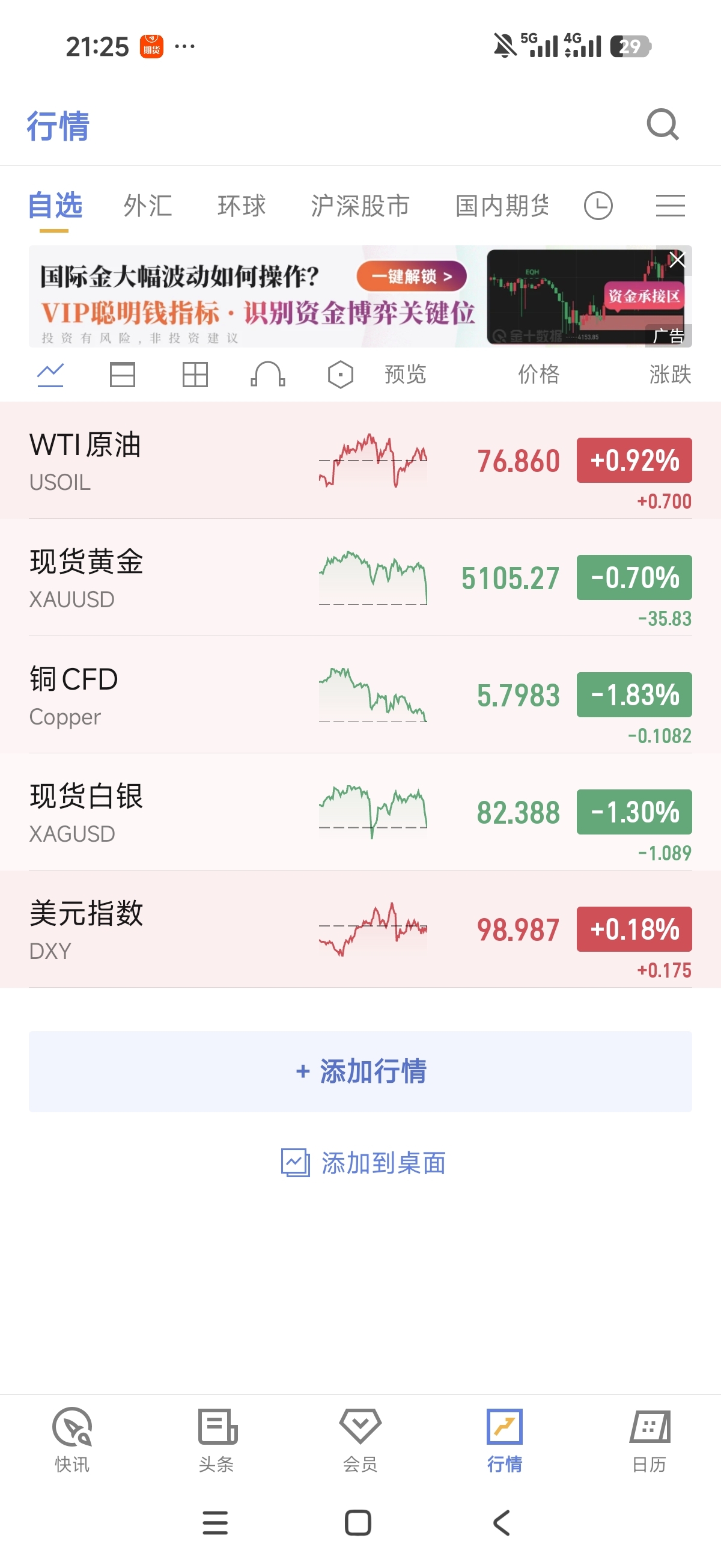Tap the 添加行情 button
721x1568 pixels.
pyautogui.click(x=360, y=1071)
